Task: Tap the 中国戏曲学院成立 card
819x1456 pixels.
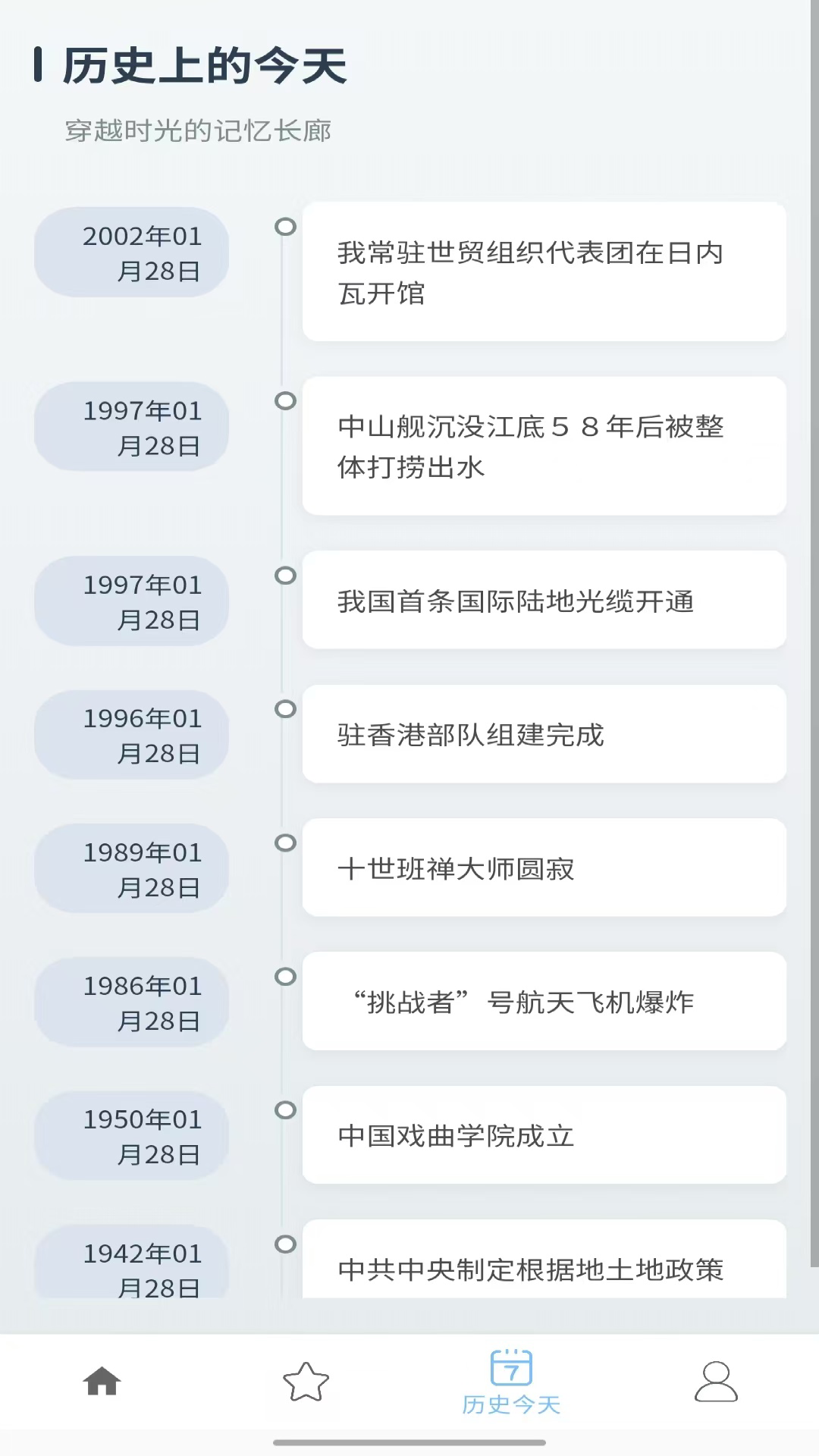Action: (x=543, y=1134)
